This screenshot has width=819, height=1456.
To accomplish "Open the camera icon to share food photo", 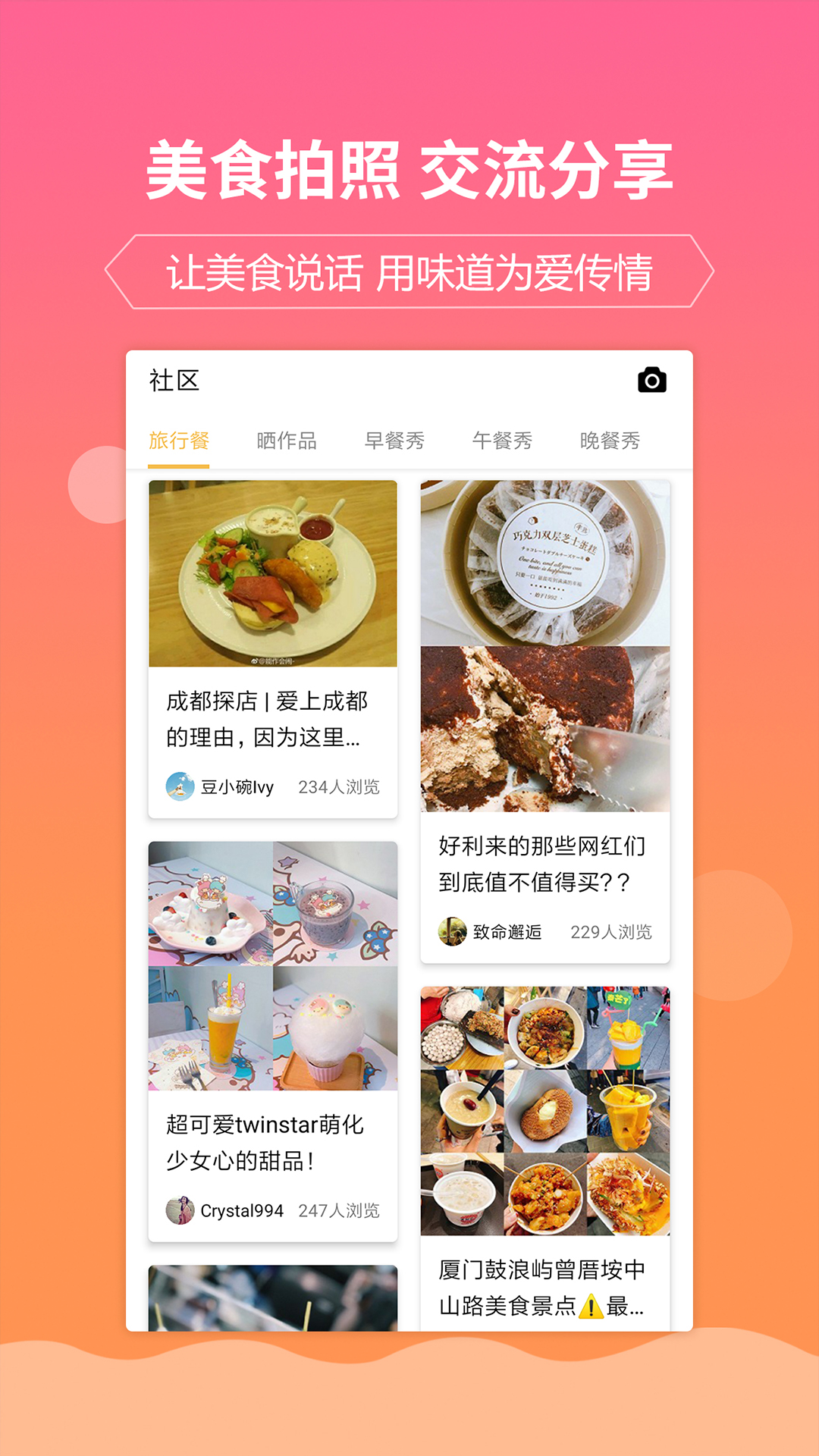I will point(654,378).
